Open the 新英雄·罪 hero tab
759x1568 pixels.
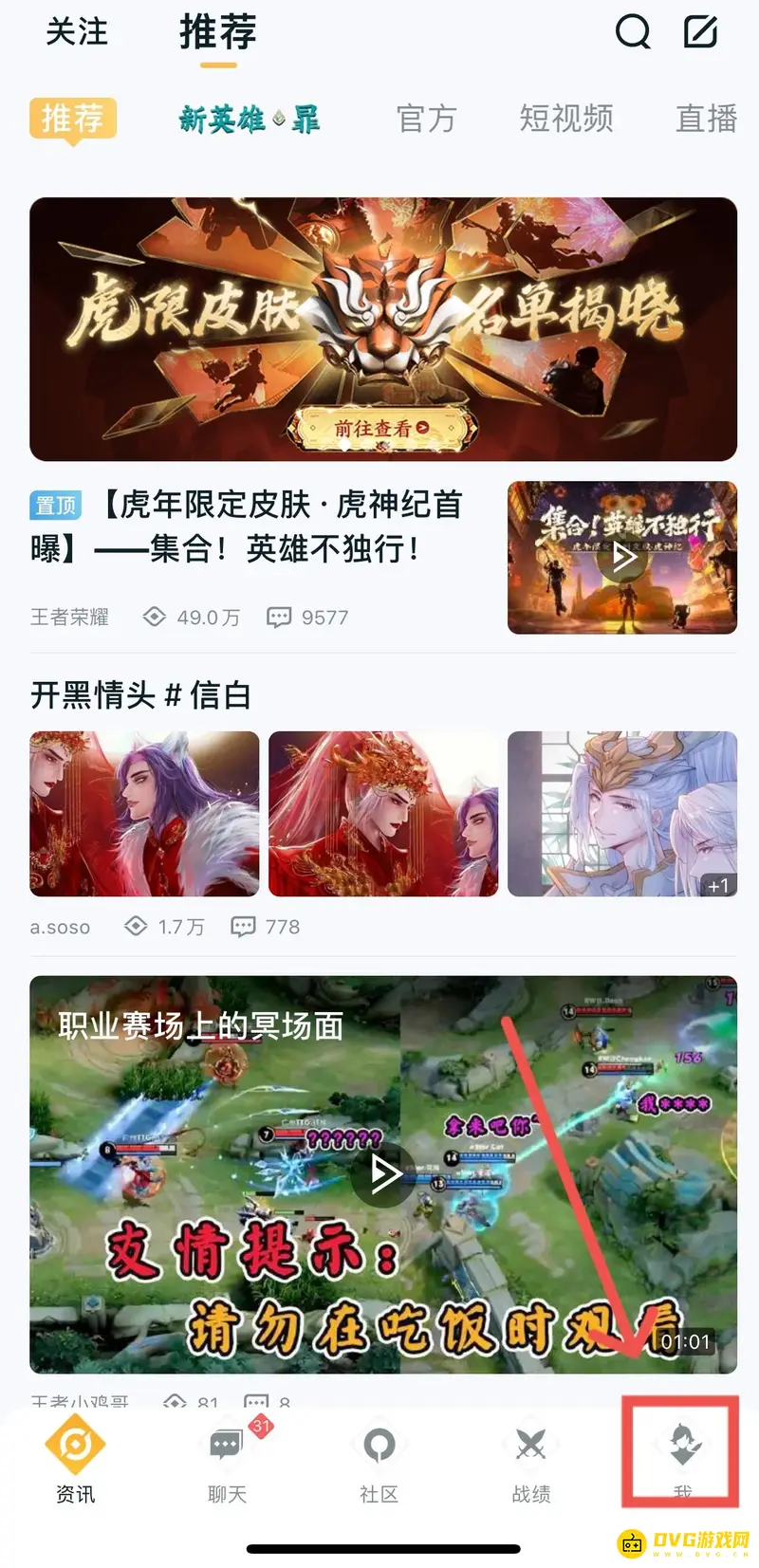(x=249, y=120)
